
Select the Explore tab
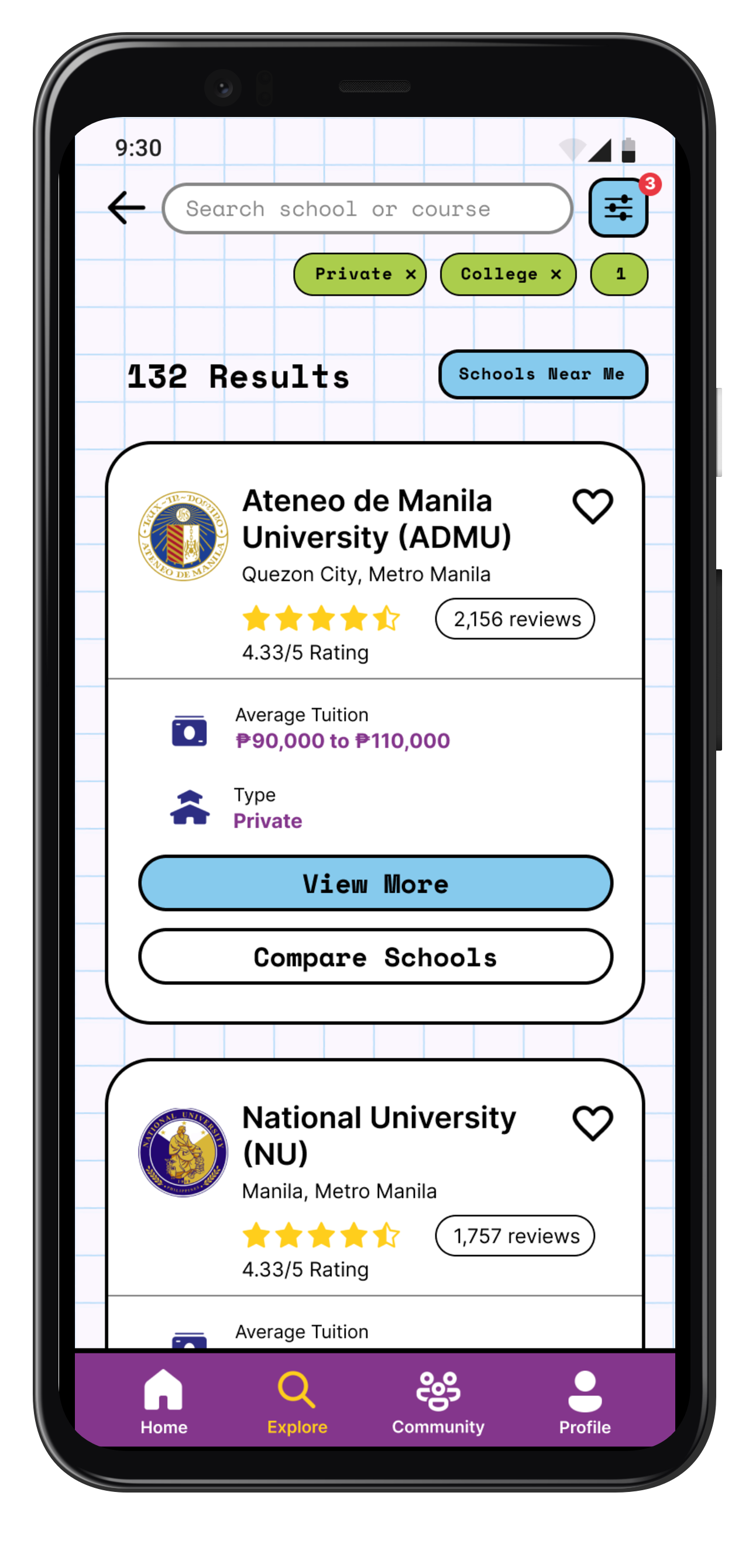tap(297, 1401)
